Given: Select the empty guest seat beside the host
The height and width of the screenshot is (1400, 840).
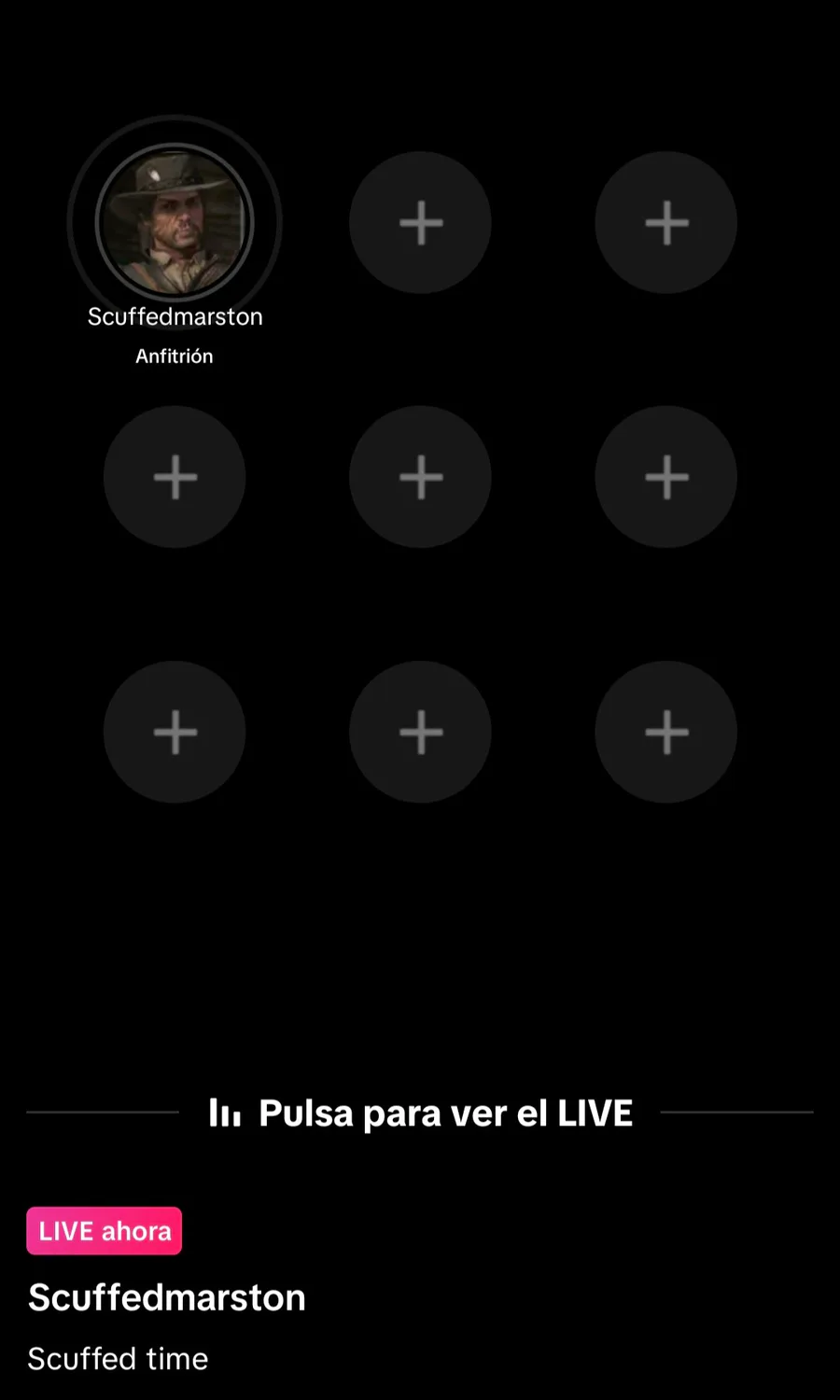Looking at the screenshot, I should click(420, 223).
